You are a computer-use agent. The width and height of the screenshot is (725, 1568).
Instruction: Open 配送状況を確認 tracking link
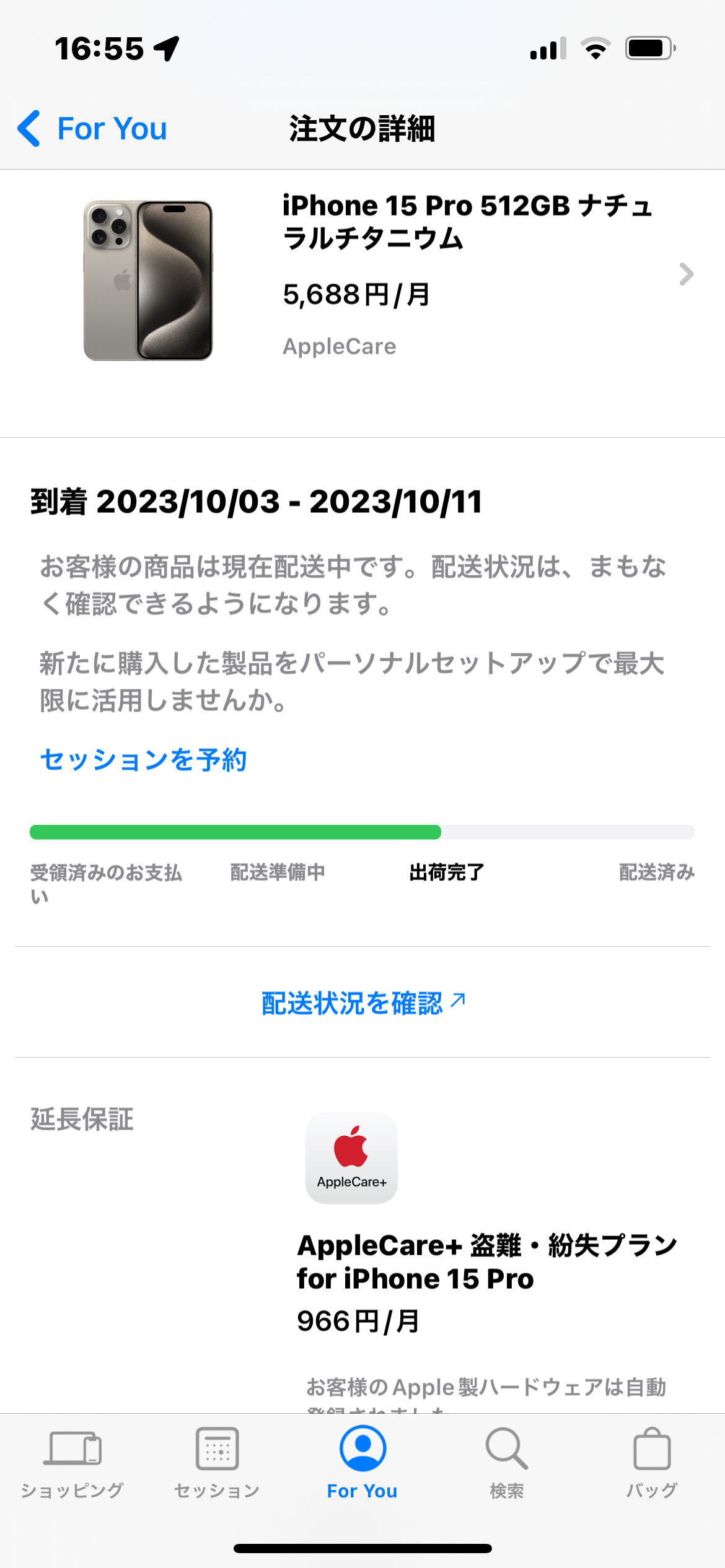pos(363,1002)
